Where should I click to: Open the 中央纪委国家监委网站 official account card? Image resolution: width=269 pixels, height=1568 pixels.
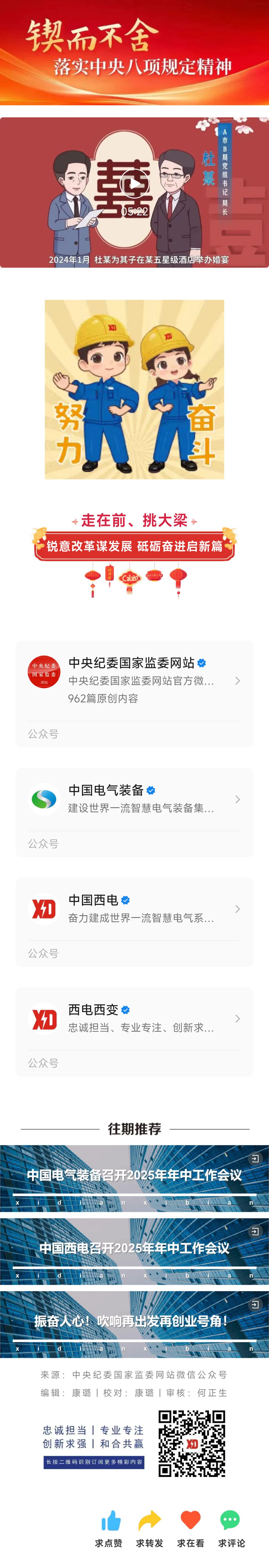point(134,681)
